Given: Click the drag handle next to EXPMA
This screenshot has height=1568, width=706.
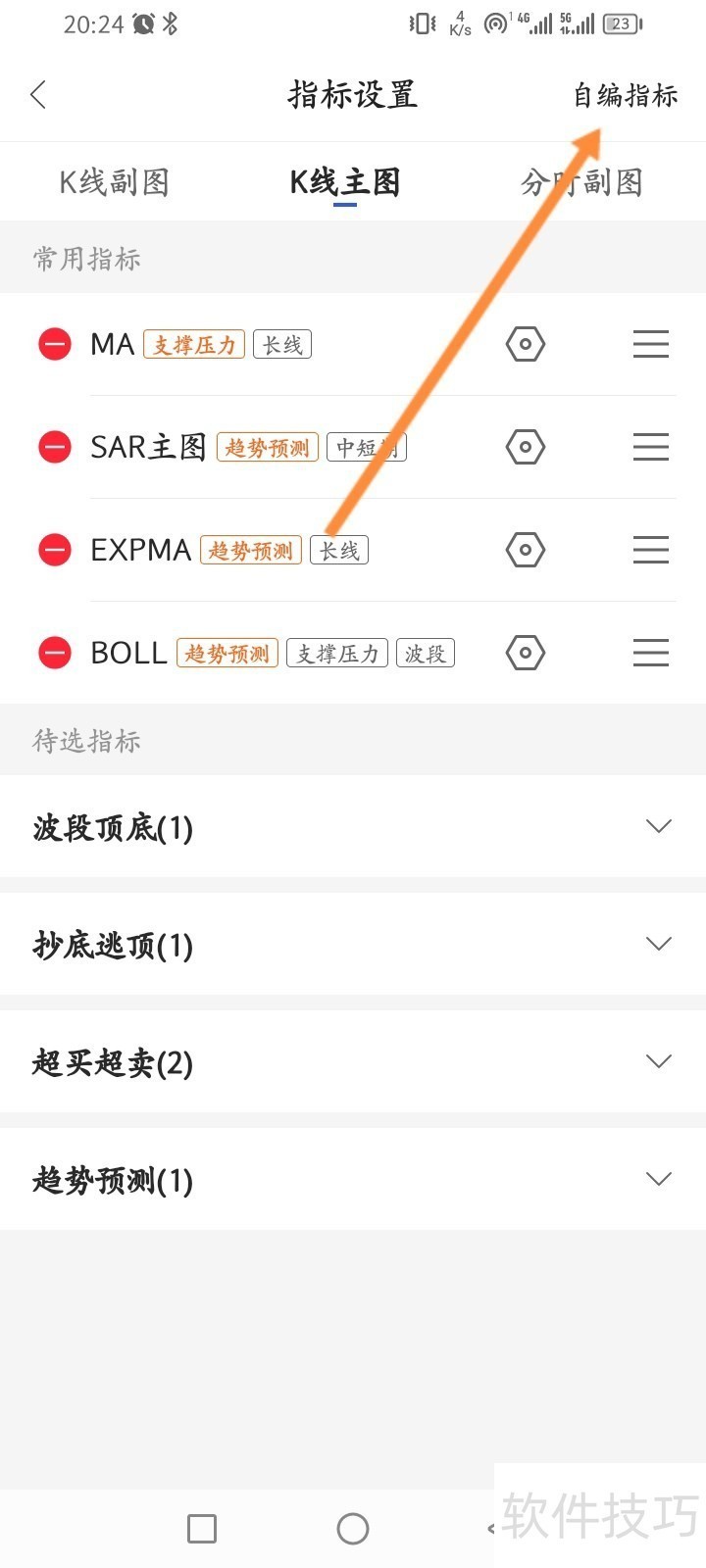Looking at the screenshot, I should 650,550.
